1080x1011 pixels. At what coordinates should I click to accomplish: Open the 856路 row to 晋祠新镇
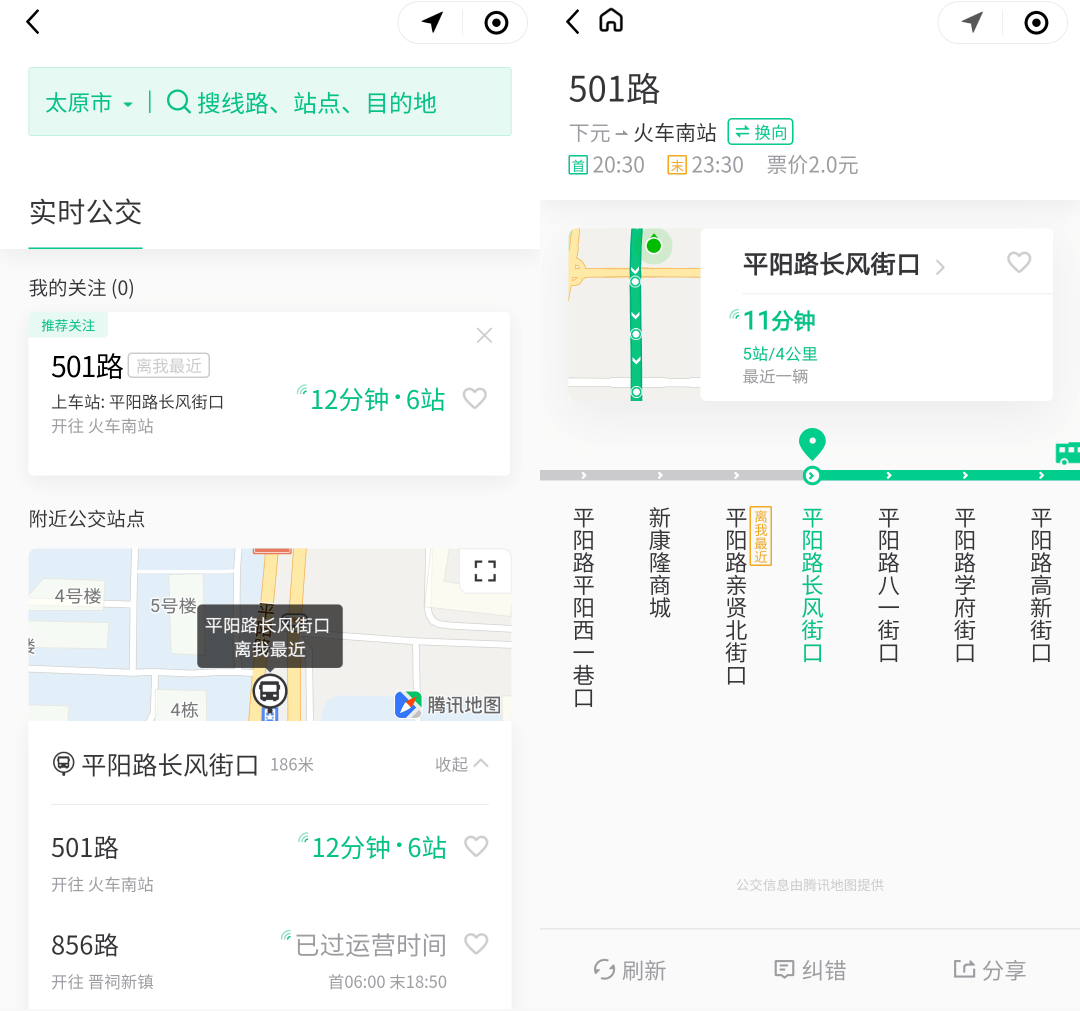(150, 960)
